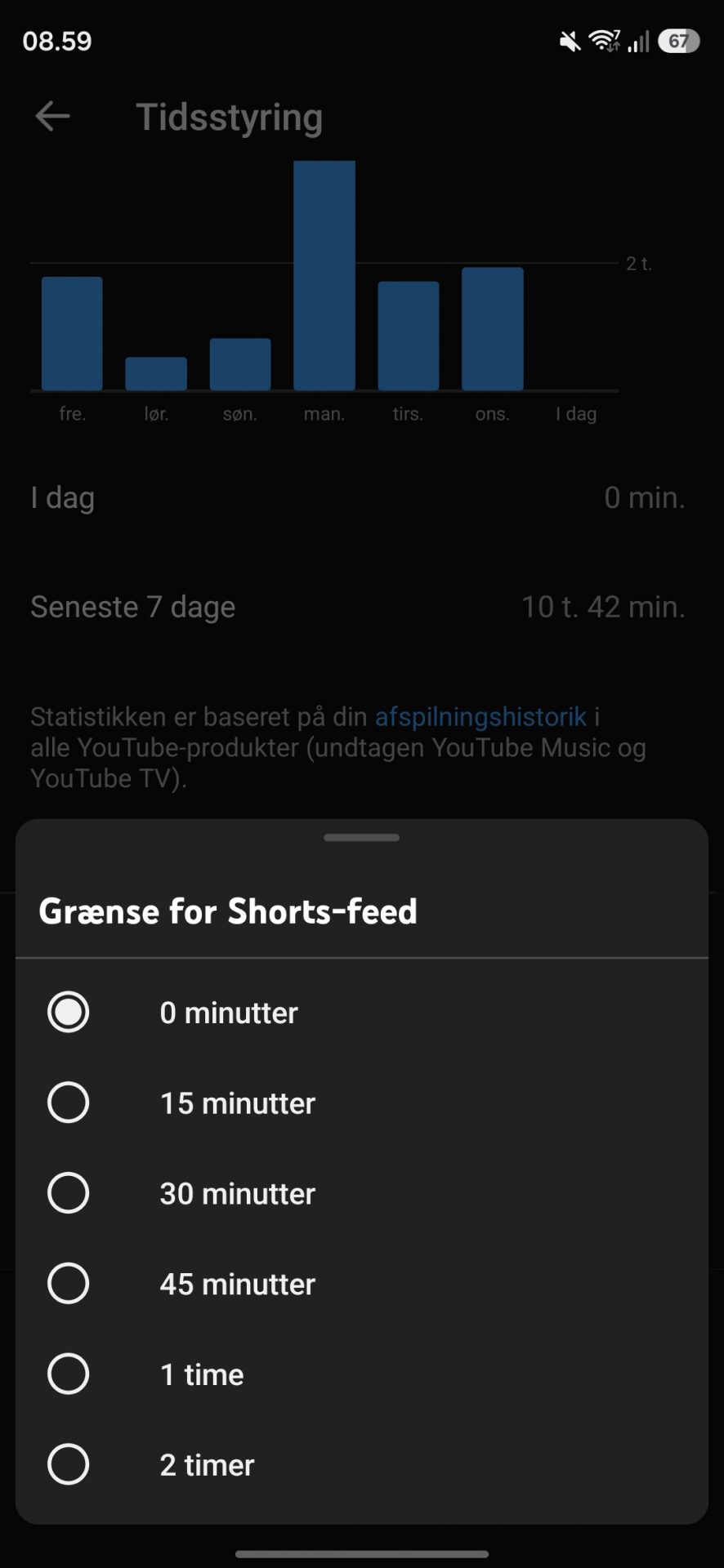Select 1 time as the limit

(68, 1374)
